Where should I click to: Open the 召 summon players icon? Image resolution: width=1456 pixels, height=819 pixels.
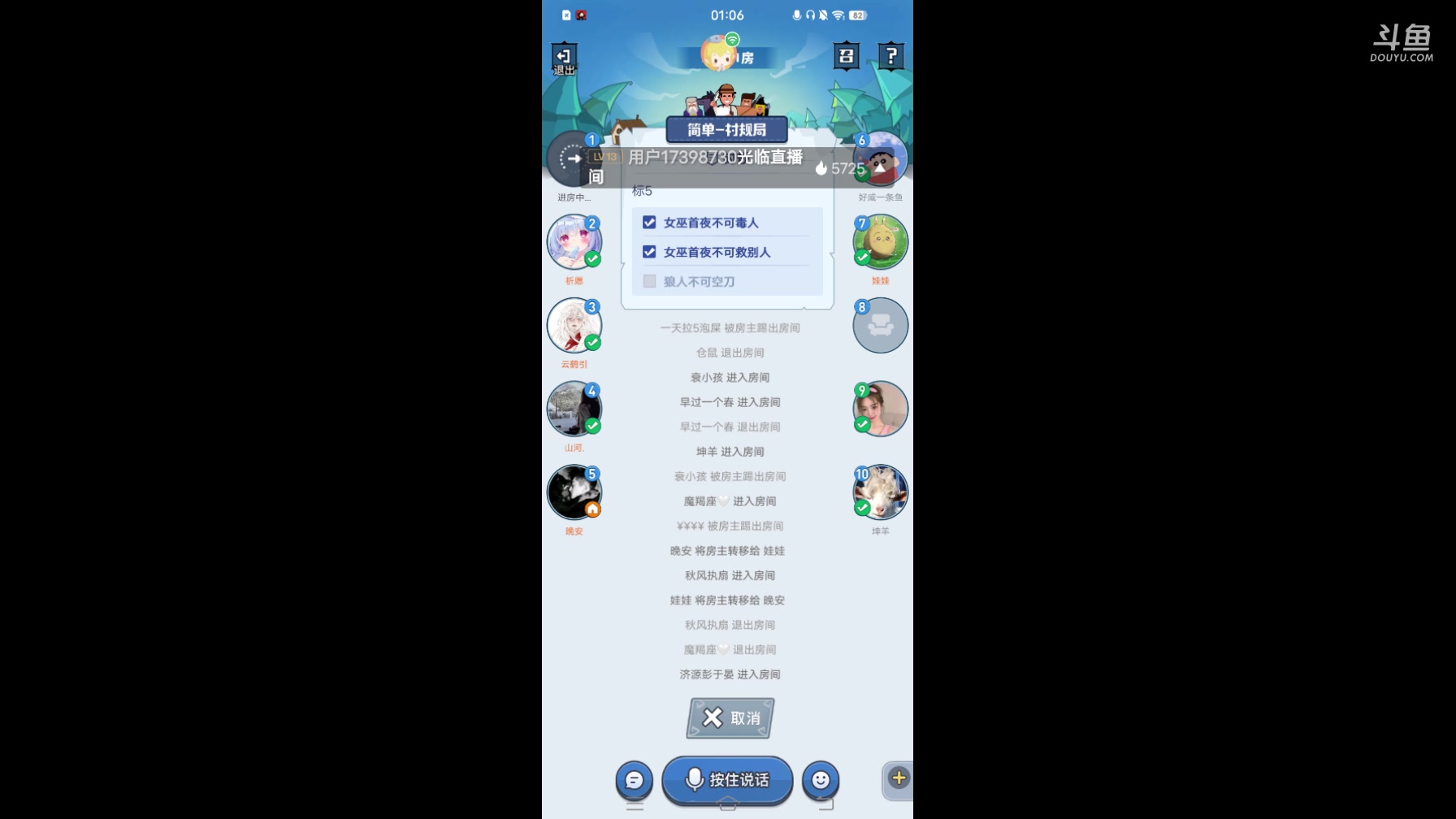pyautogui.click(x=847, y=56)
